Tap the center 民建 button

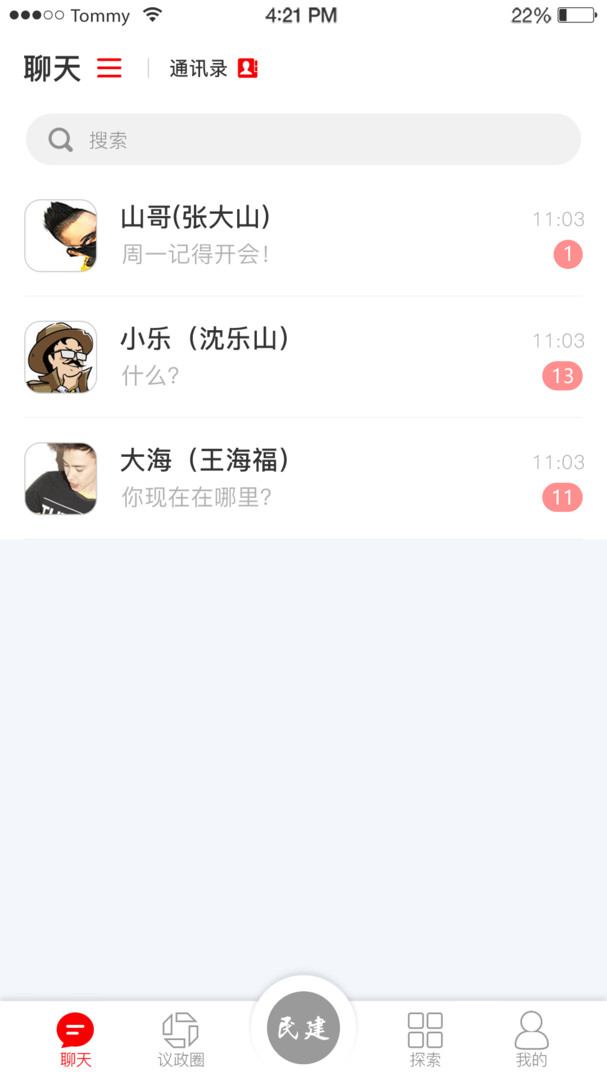click(x=303, y=1028)
